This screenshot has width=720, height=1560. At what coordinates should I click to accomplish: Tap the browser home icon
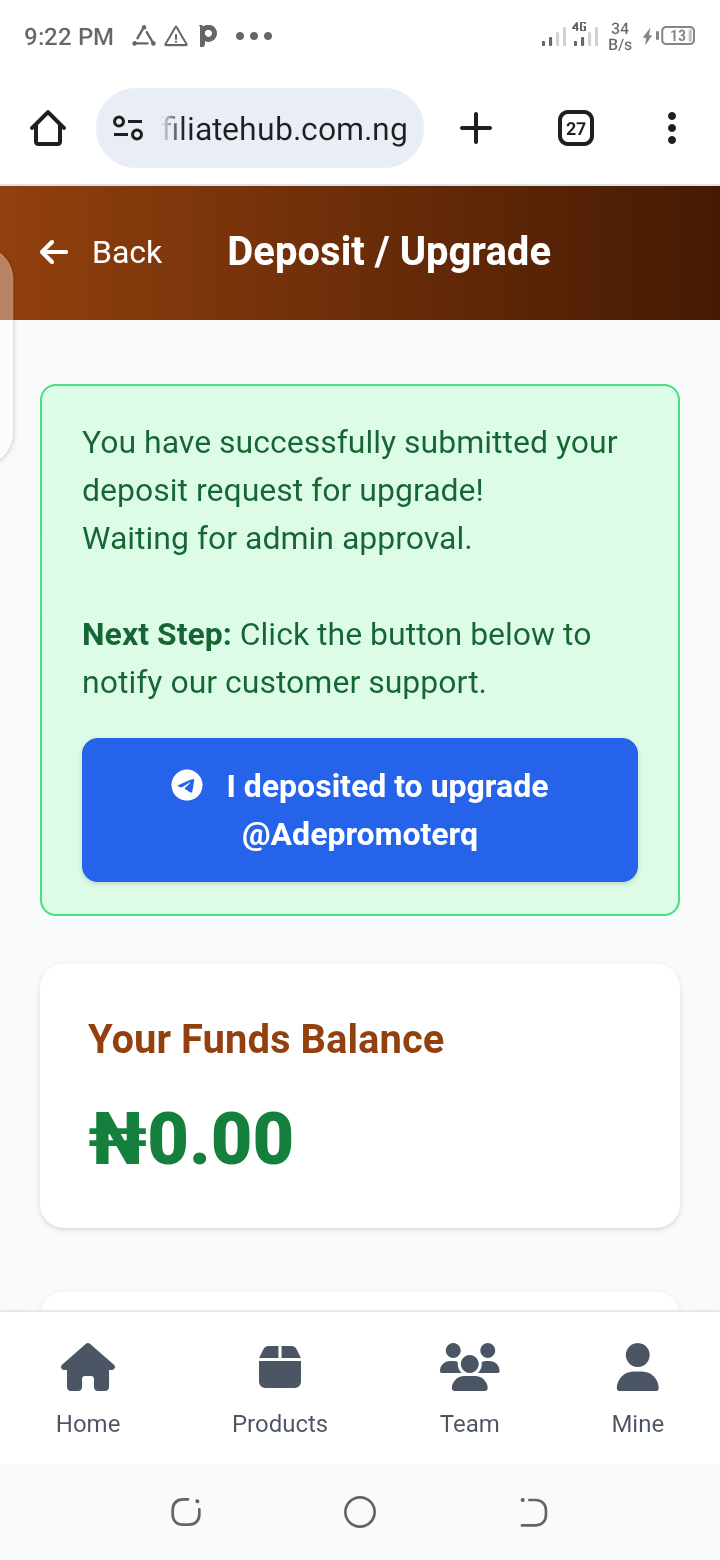coord(48,128)
